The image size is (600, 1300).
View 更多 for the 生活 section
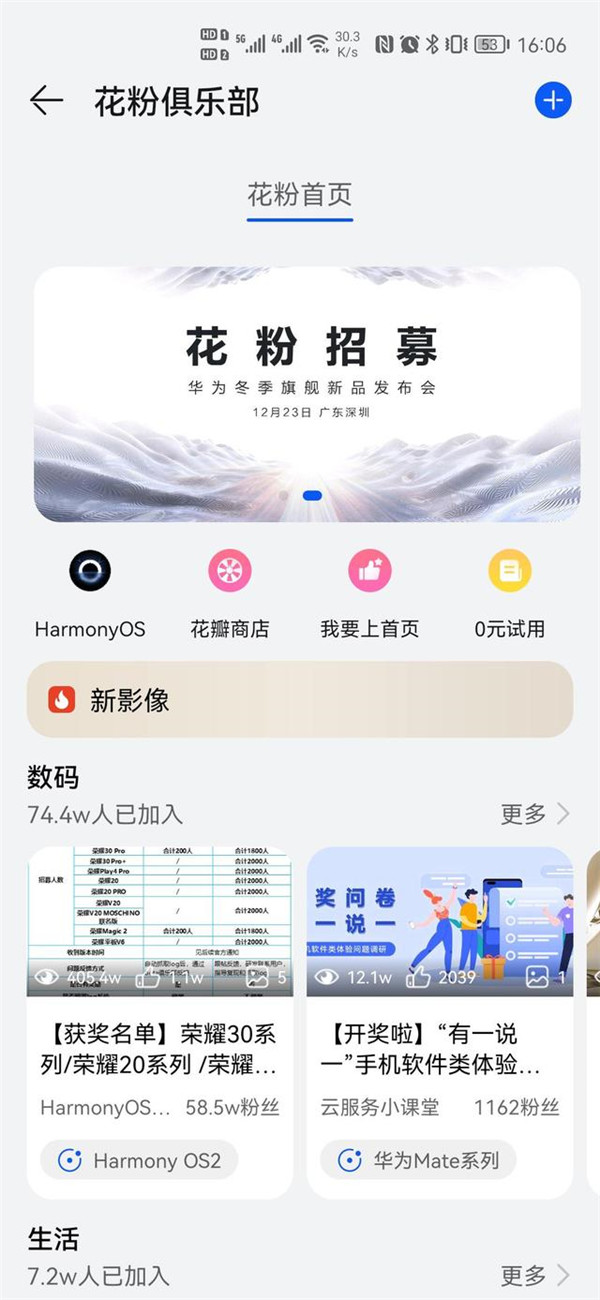click(x=534, y=1275)
